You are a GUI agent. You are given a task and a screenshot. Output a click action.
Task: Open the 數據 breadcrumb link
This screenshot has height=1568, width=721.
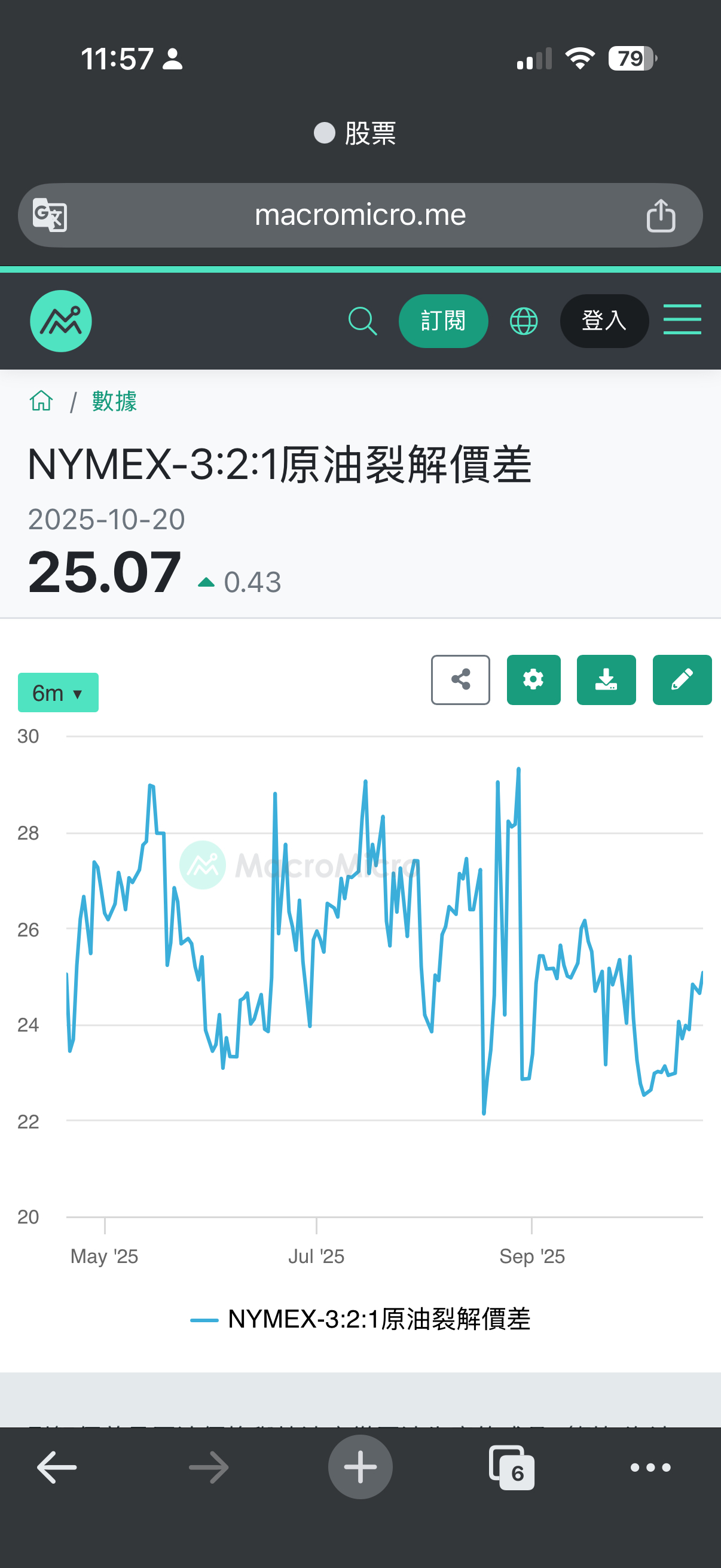[x=114, y=401]
